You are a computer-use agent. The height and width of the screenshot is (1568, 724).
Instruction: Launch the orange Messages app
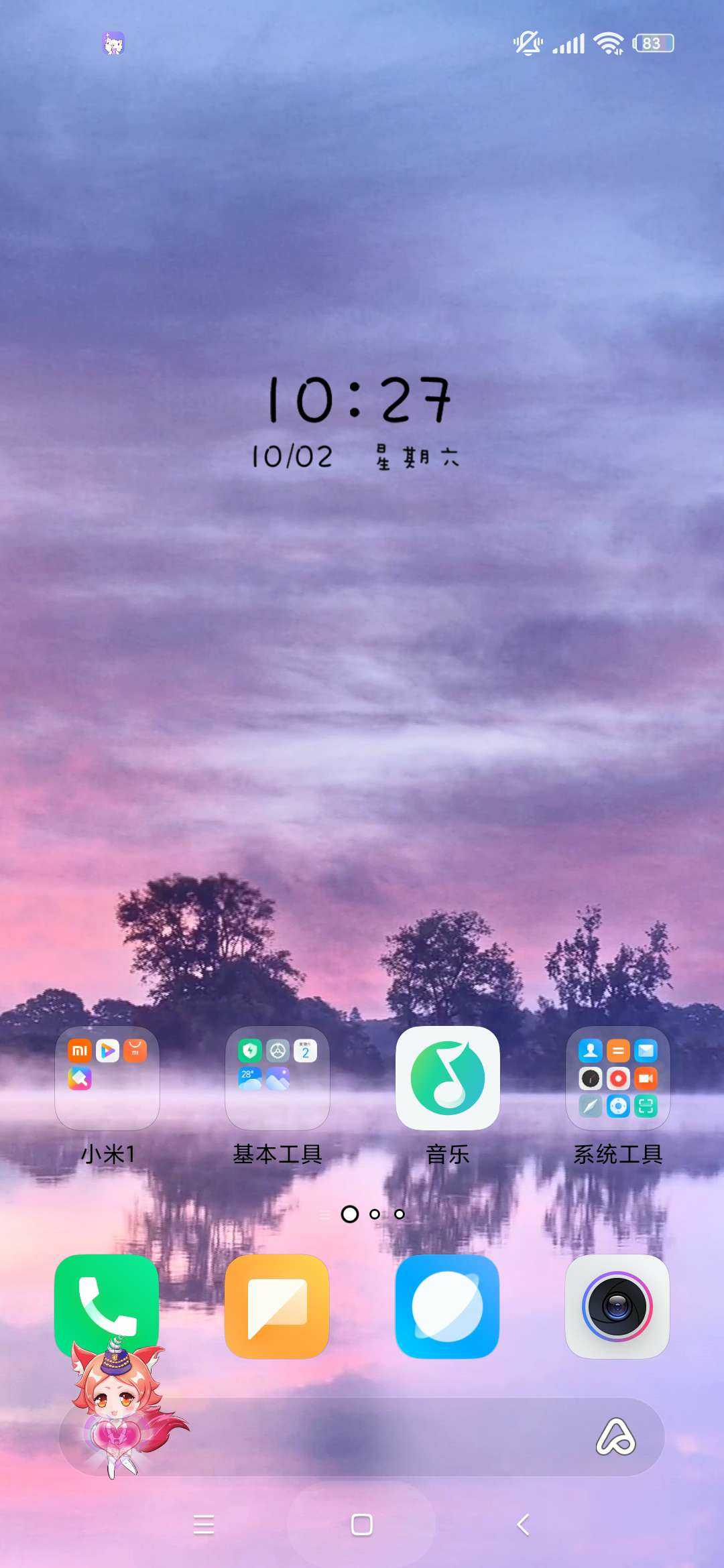(x=278, y=1307)
